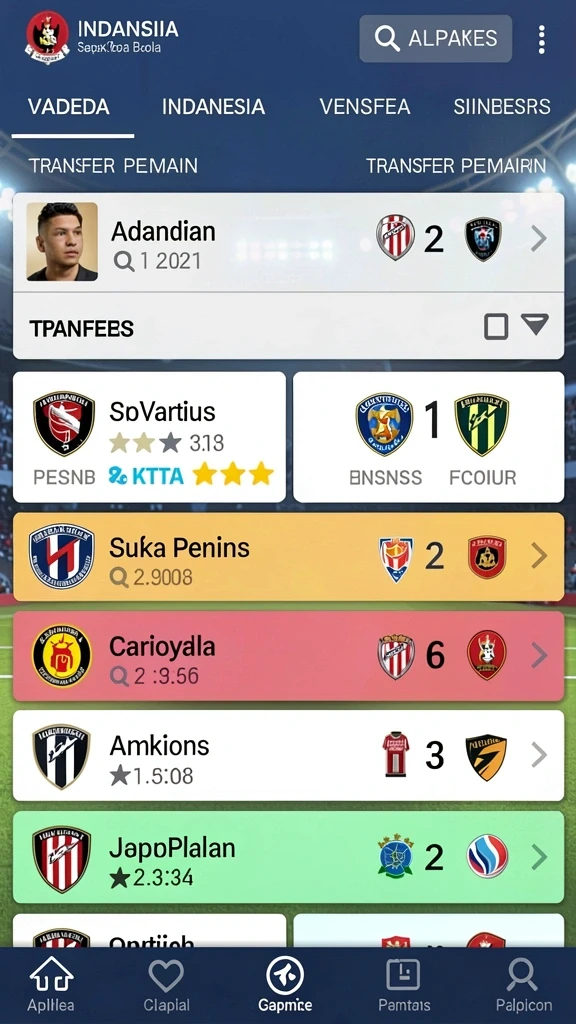Screen dimensions: 576x1024
Task: Open the Suka Penins row
Action: tap(289, 557)
